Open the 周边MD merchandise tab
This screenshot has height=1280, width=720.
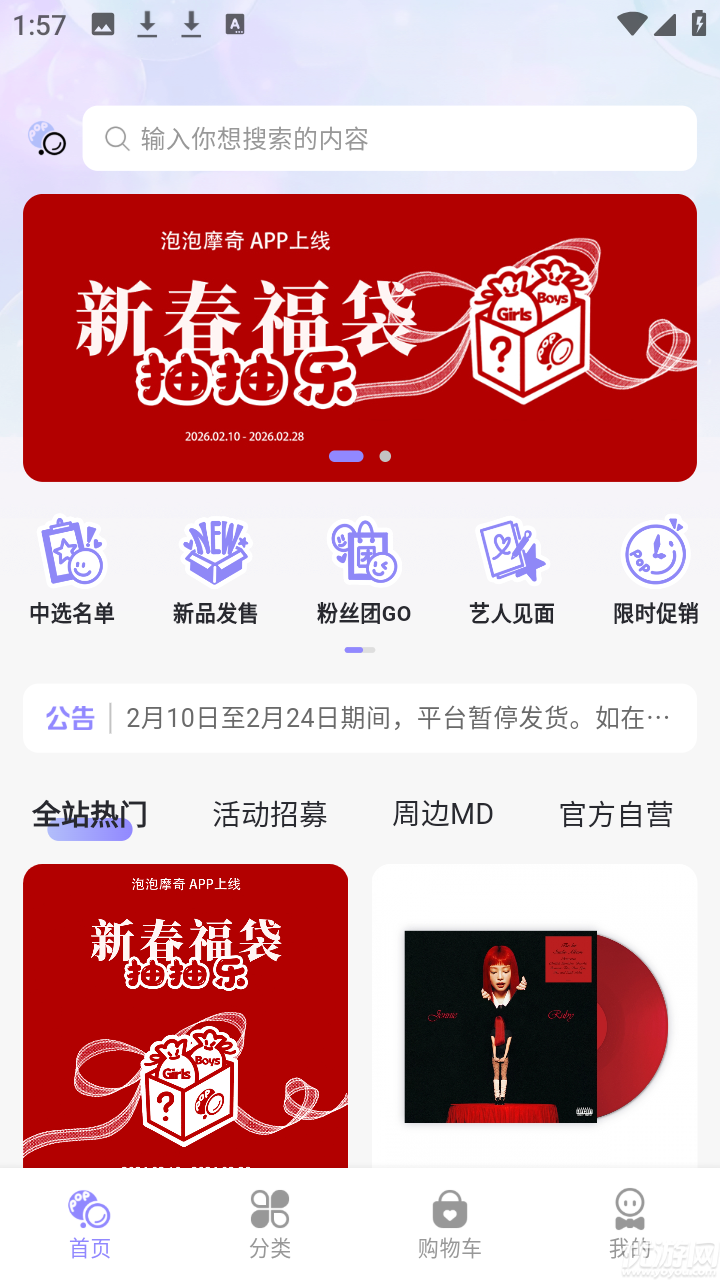pos(442,814)
